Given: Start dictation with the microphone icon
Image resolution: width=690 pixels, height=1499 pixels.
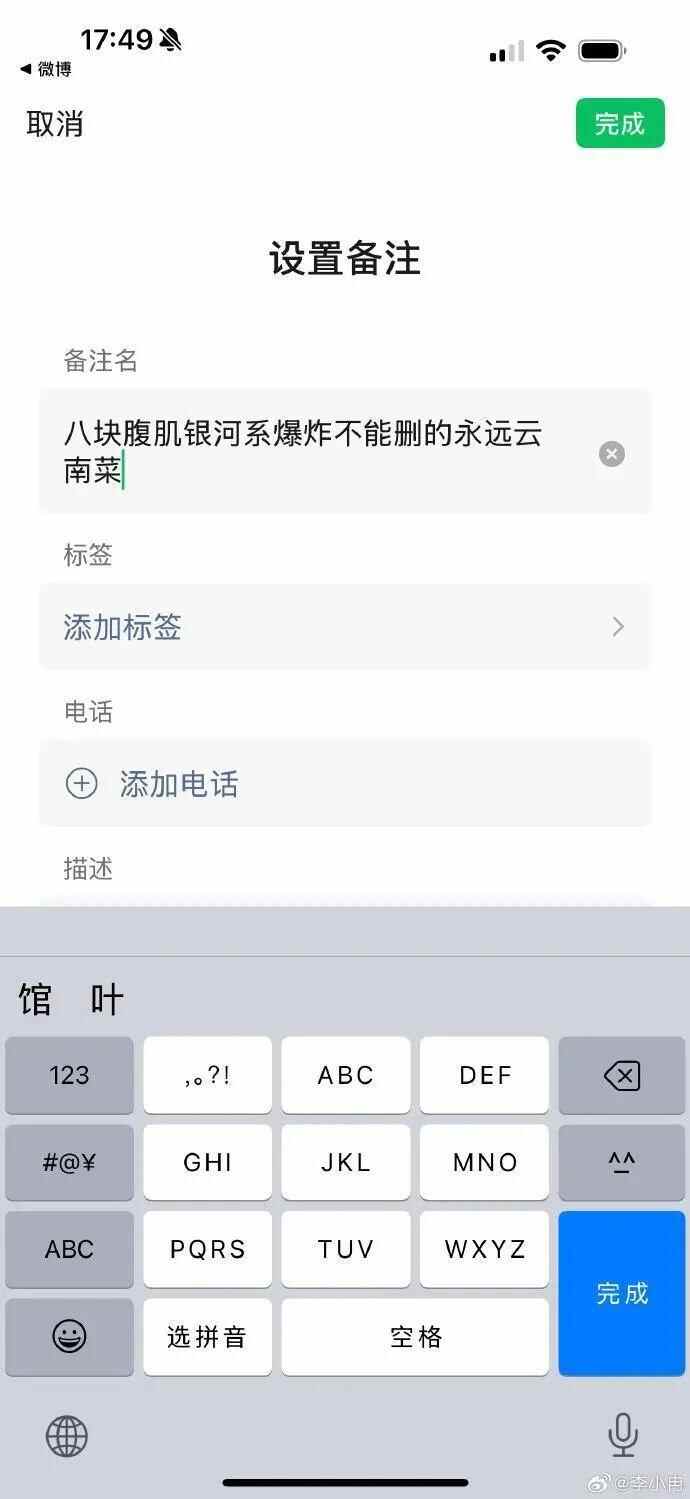Looking at the screenshot, I should (x=622, y=1436).
